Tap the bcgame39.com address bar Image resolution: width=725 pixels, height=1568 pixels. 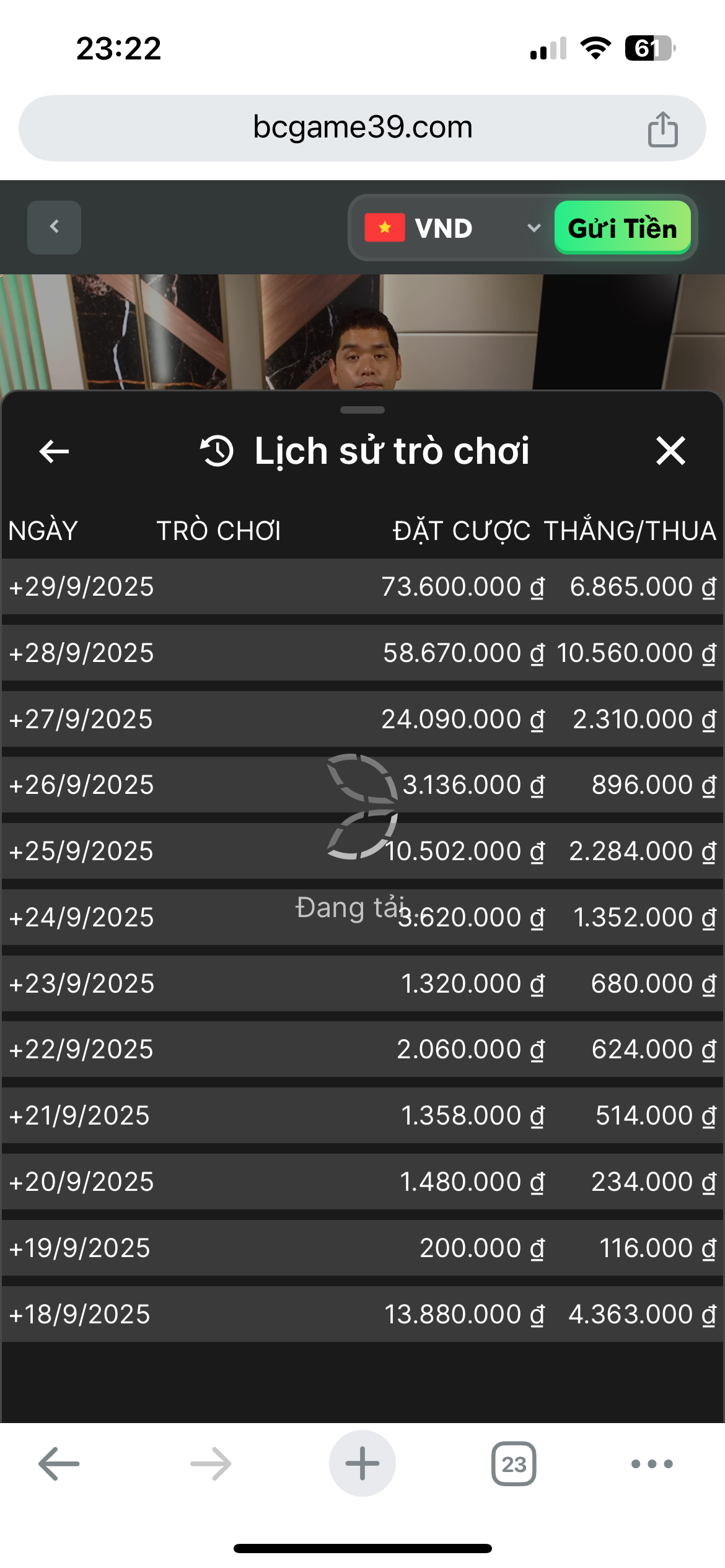362,128
